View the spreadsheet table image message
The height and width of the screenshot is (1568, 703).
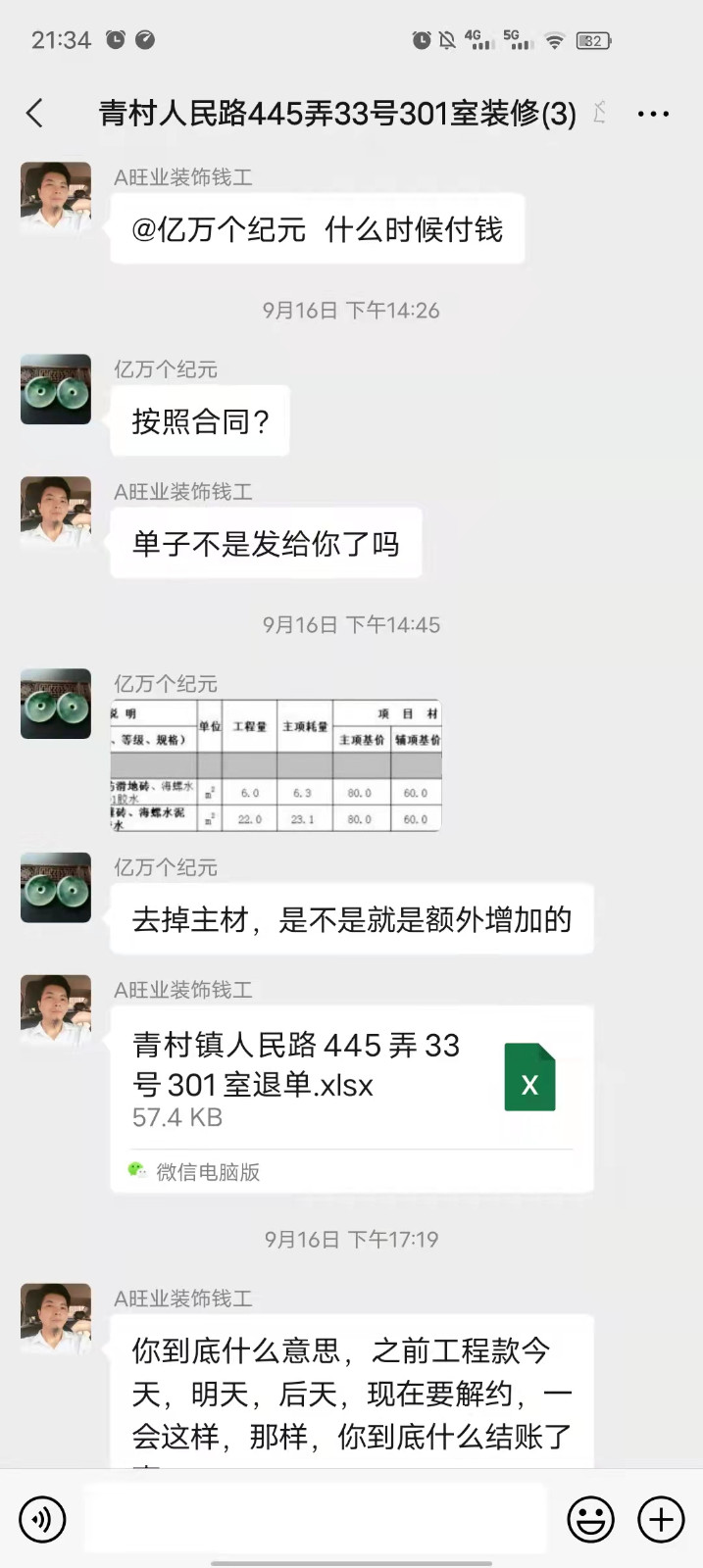click(x=276, y=765)
